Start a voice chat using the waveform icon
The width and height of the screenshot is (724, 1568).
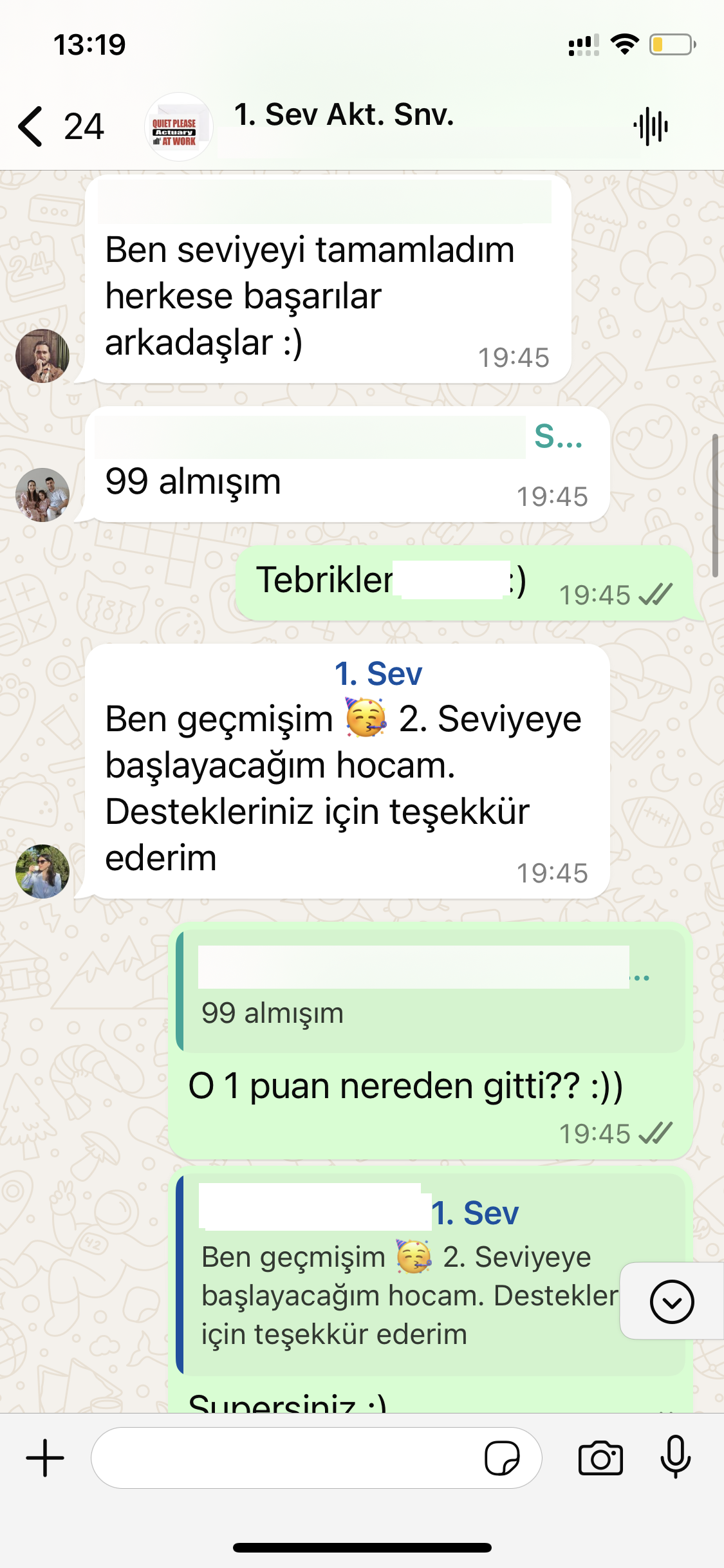(x=651, y=126)
